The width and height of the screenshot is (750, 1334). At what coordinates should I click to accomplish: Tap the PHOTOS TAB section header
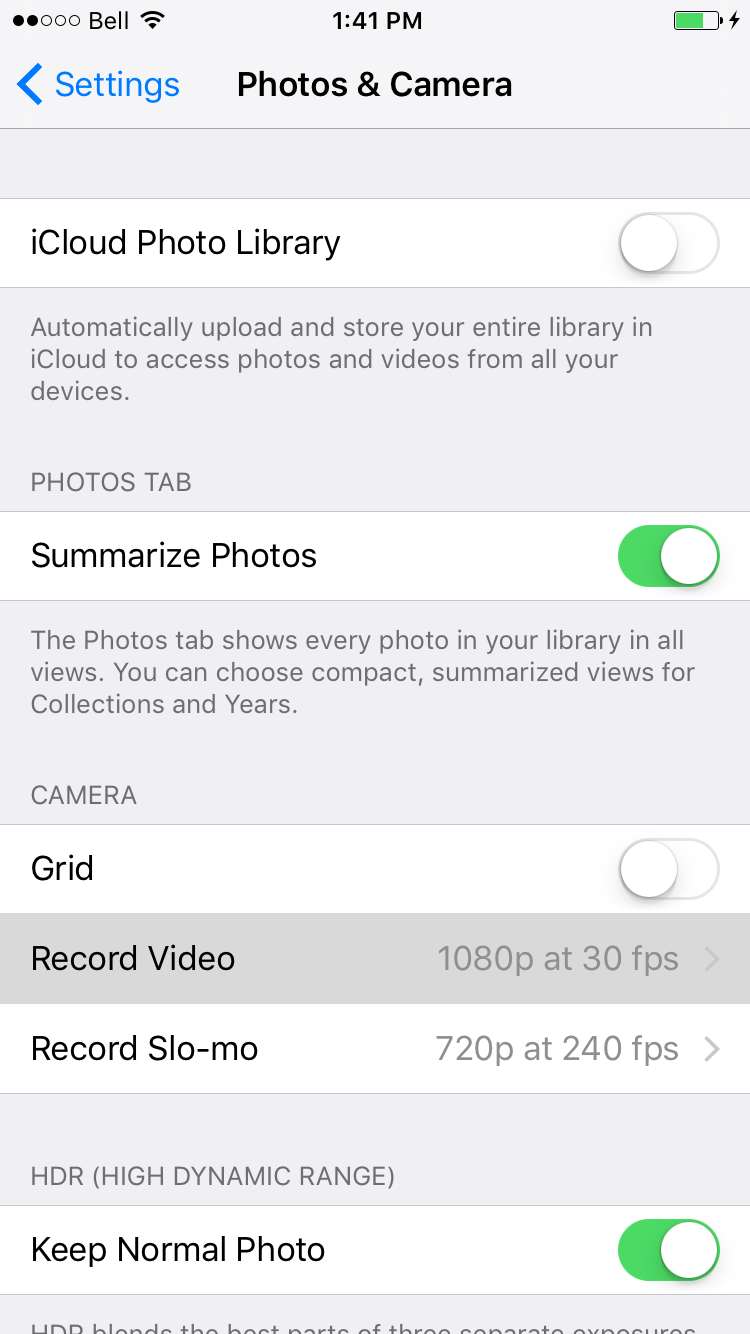110,482
